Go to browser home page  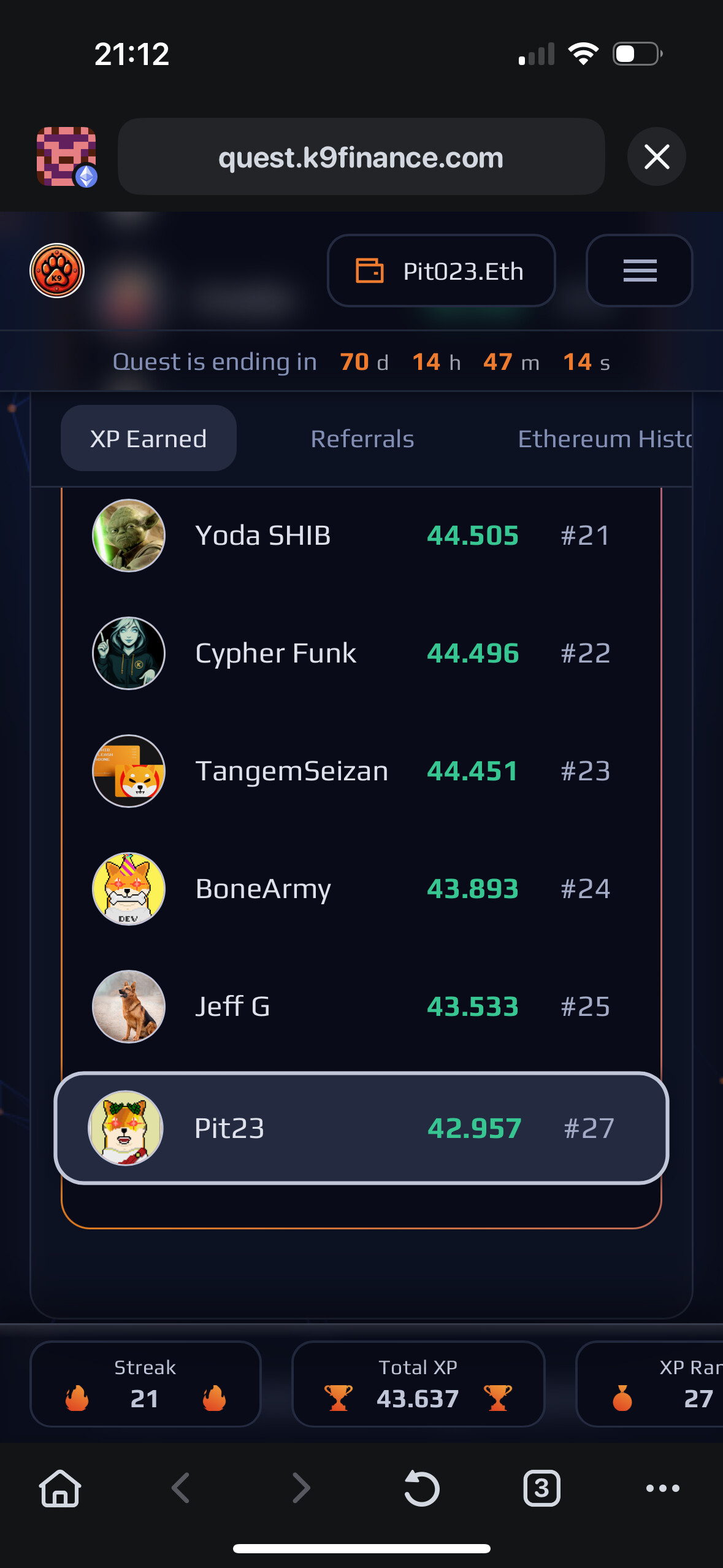60,1488
